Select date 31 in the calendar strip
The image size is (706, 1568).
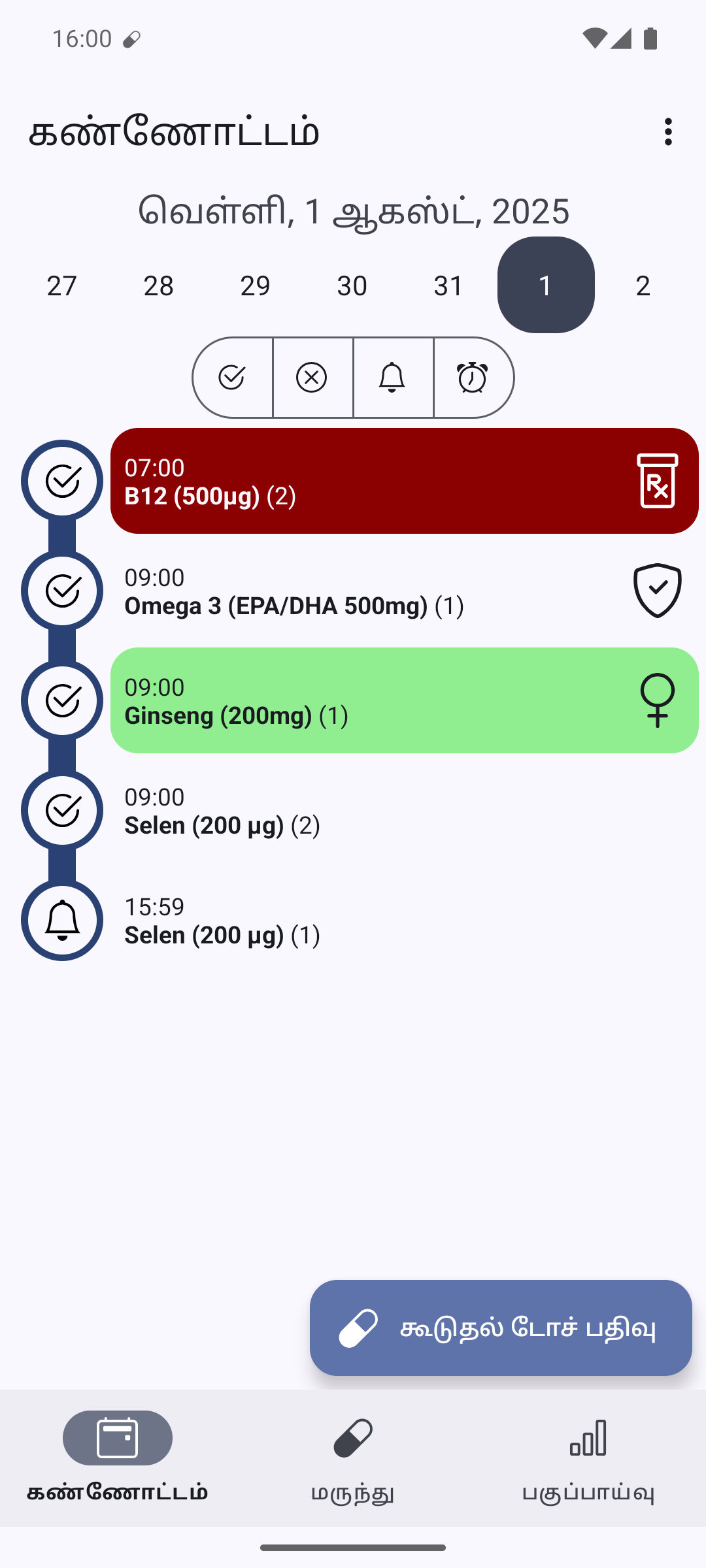click(448, 286)
